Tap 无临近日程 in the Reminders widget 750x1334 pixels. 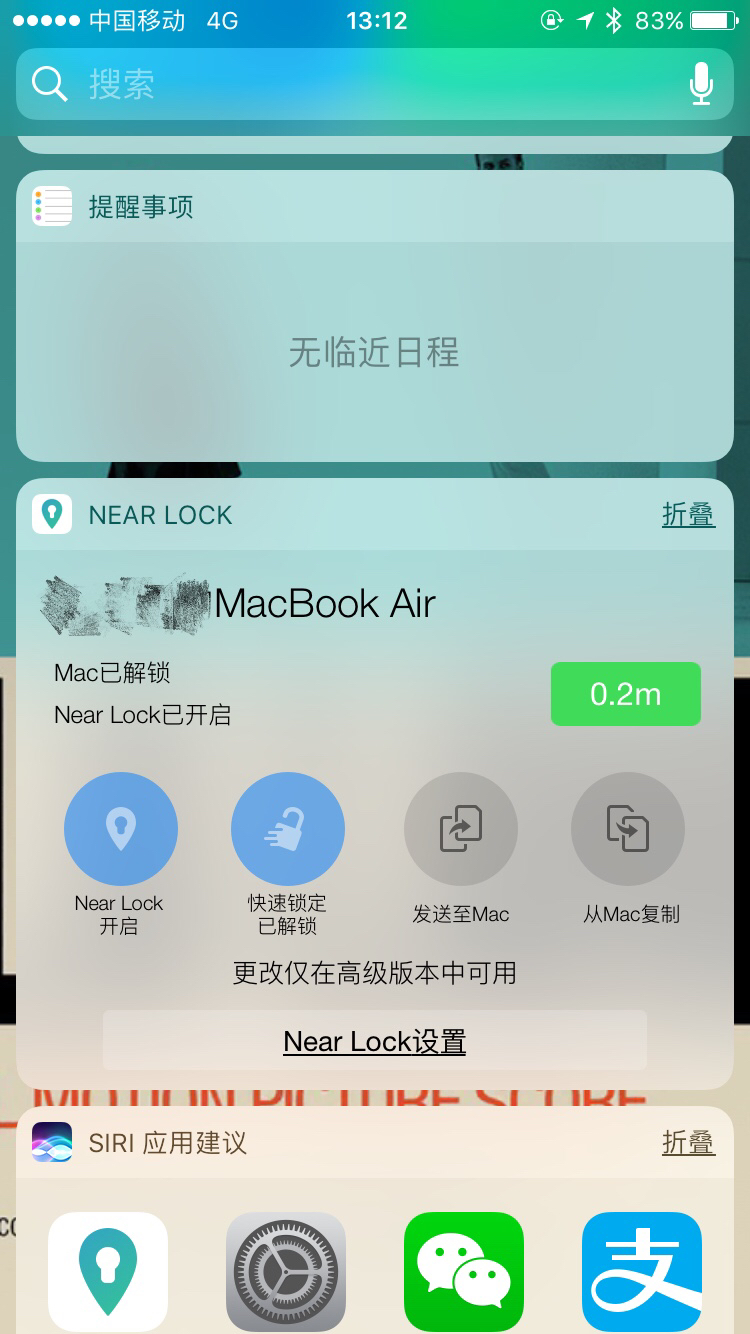[x=374, y=354]
